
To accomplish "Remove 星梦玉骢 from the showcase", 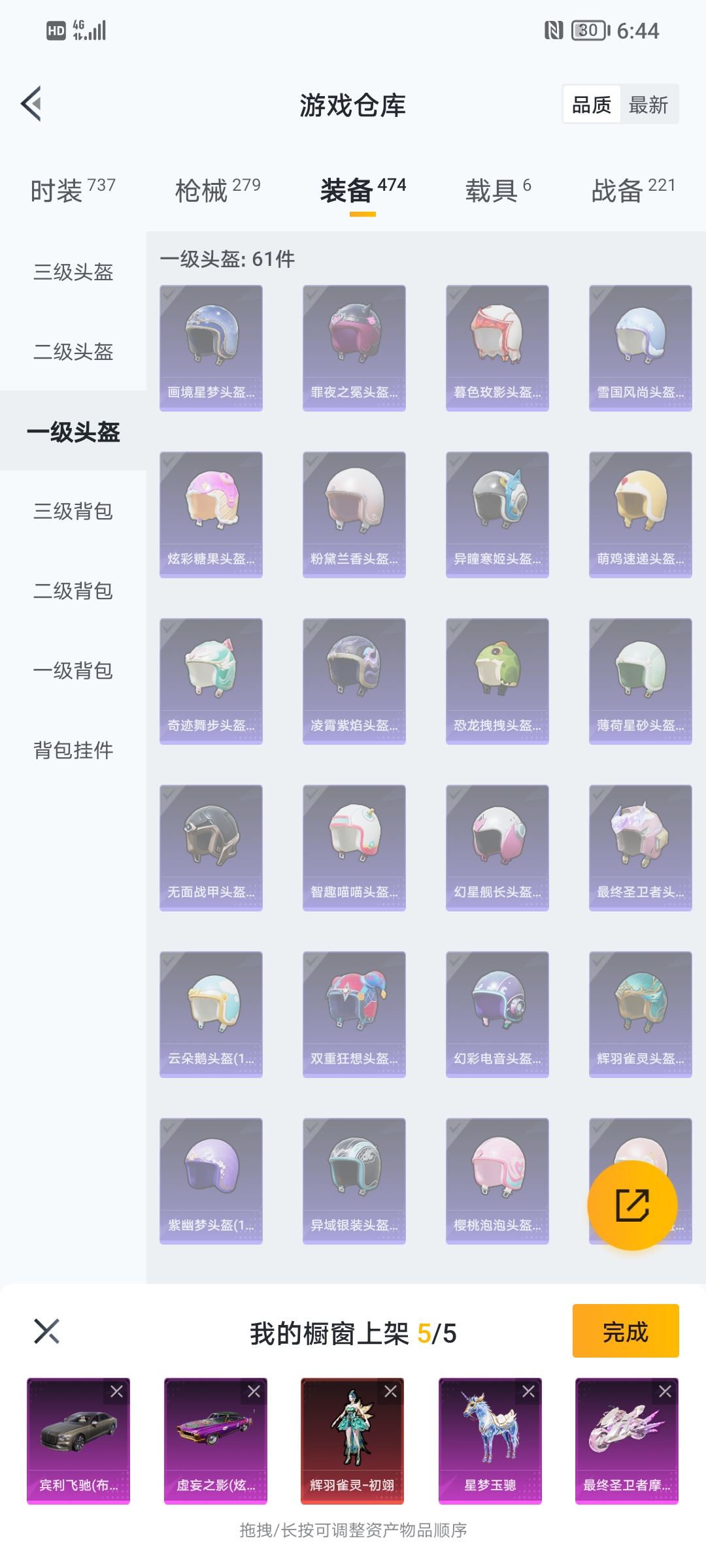I will tap(528, 1392).
